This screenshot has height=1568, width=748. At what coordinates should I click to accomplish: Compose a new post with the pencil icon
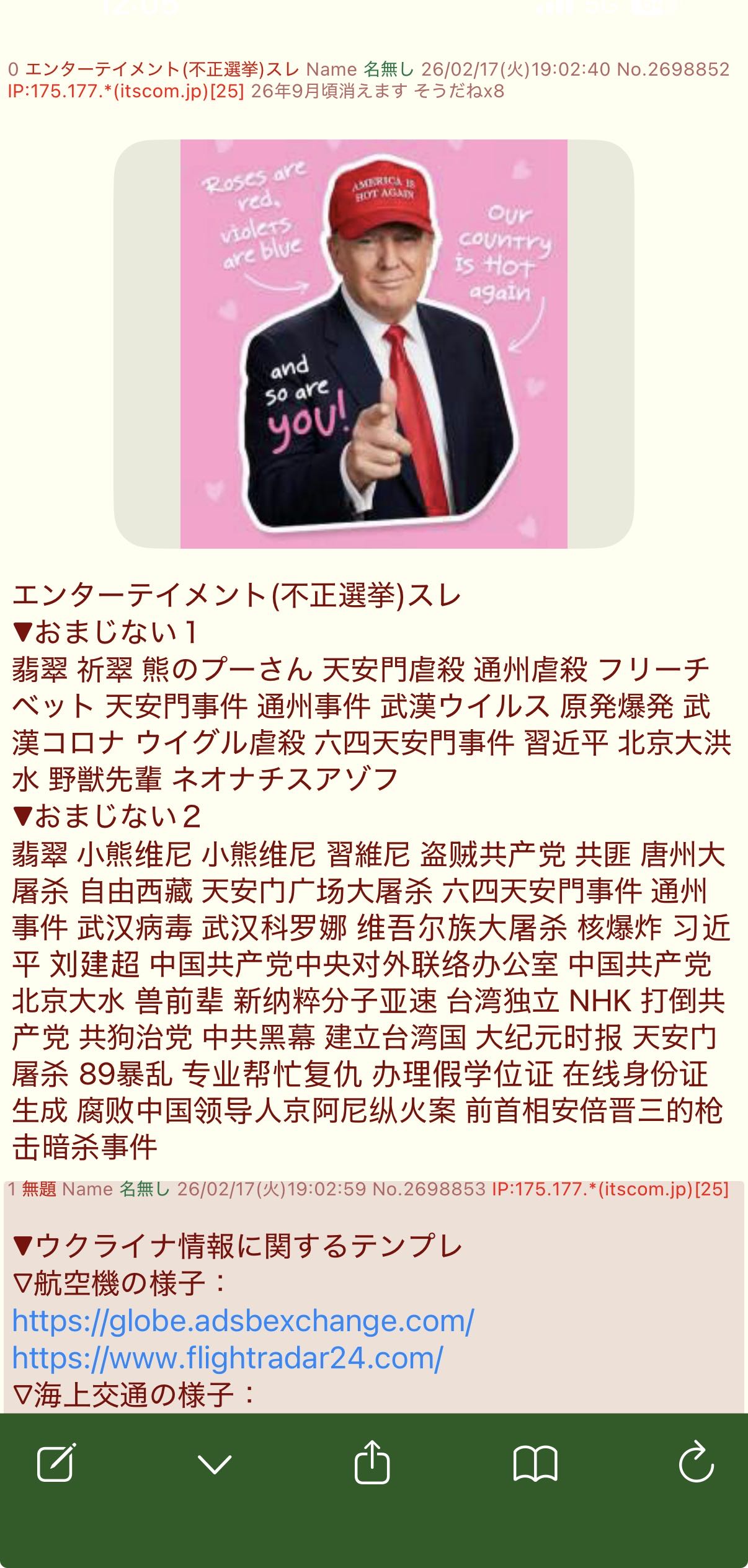56,1463
